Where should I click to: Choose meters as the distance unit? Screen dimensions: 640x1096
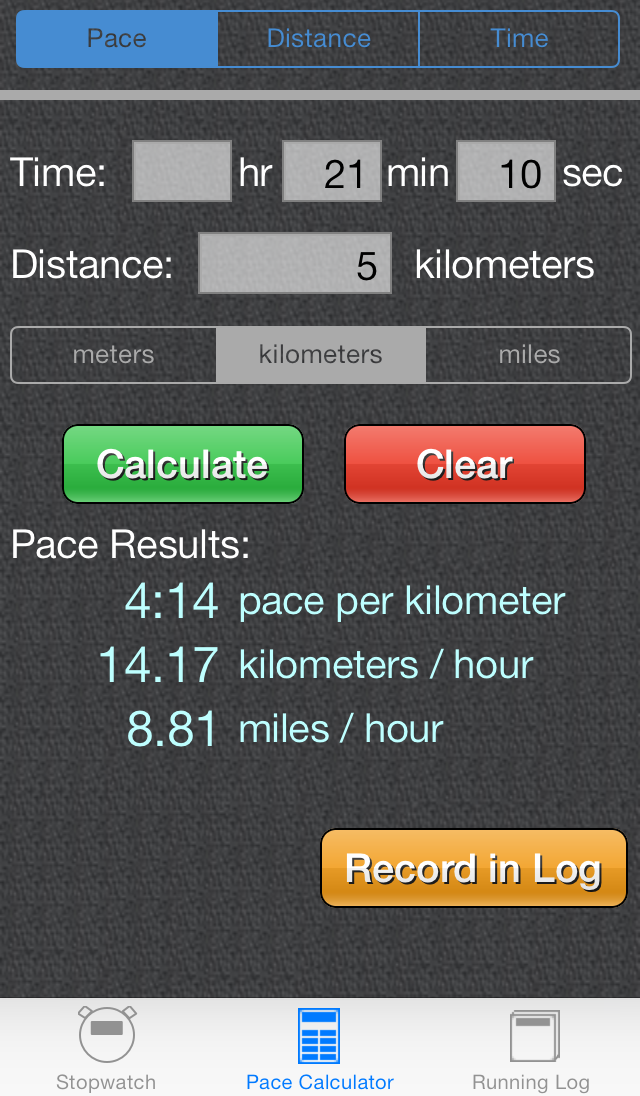(x=113, y=355)
